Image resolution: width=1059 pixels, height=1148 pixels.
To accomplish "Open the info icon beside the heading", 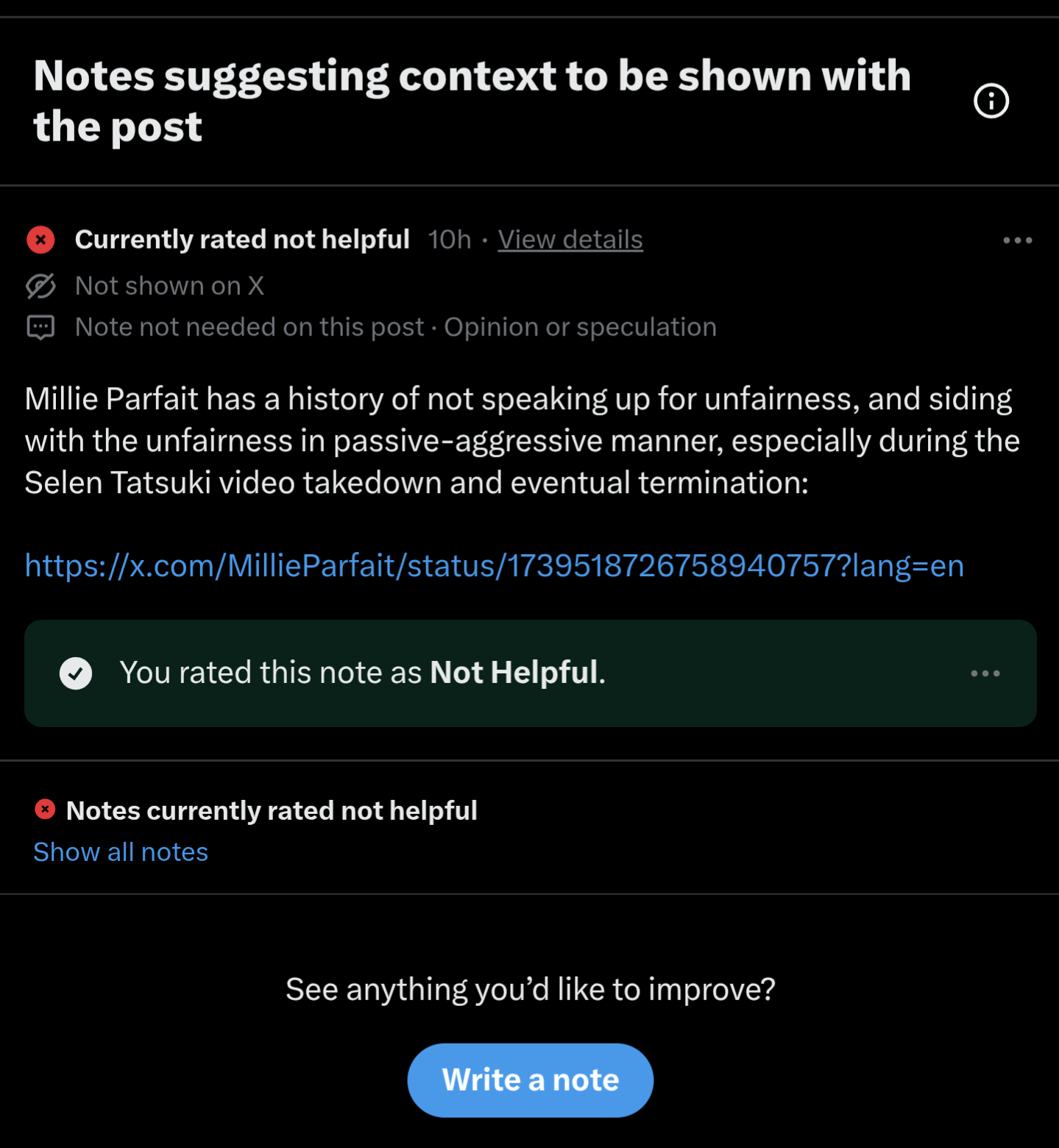I will click(991, 101).
